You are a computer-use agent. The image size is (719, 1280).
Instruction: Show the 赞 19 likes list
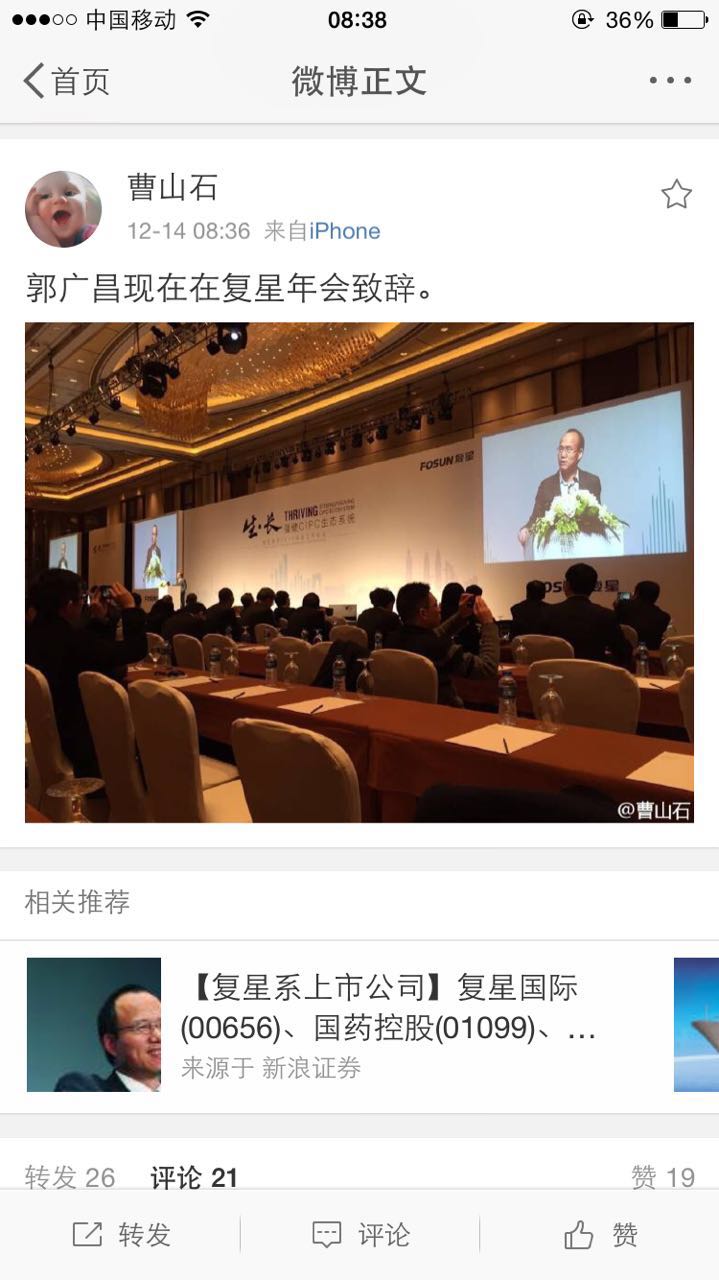pyautogui.click(x=662, y=1178)
